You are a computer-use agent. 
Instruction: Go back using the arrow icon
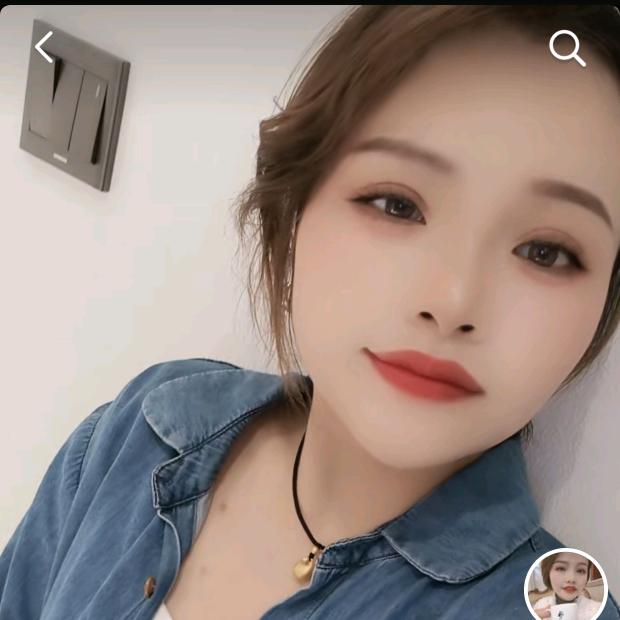[44, 47]
